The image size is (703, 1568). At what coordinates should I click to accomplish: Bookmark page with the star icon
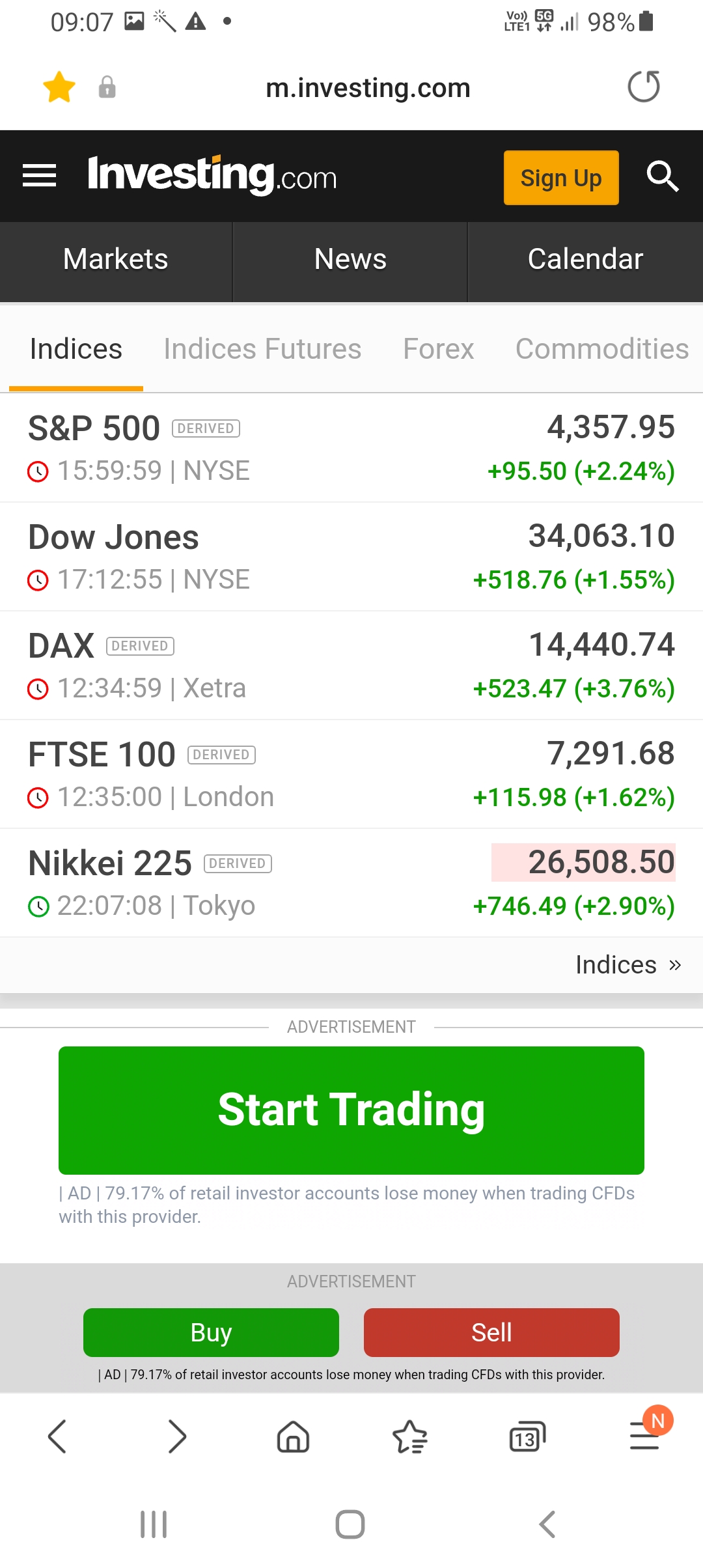59,87
